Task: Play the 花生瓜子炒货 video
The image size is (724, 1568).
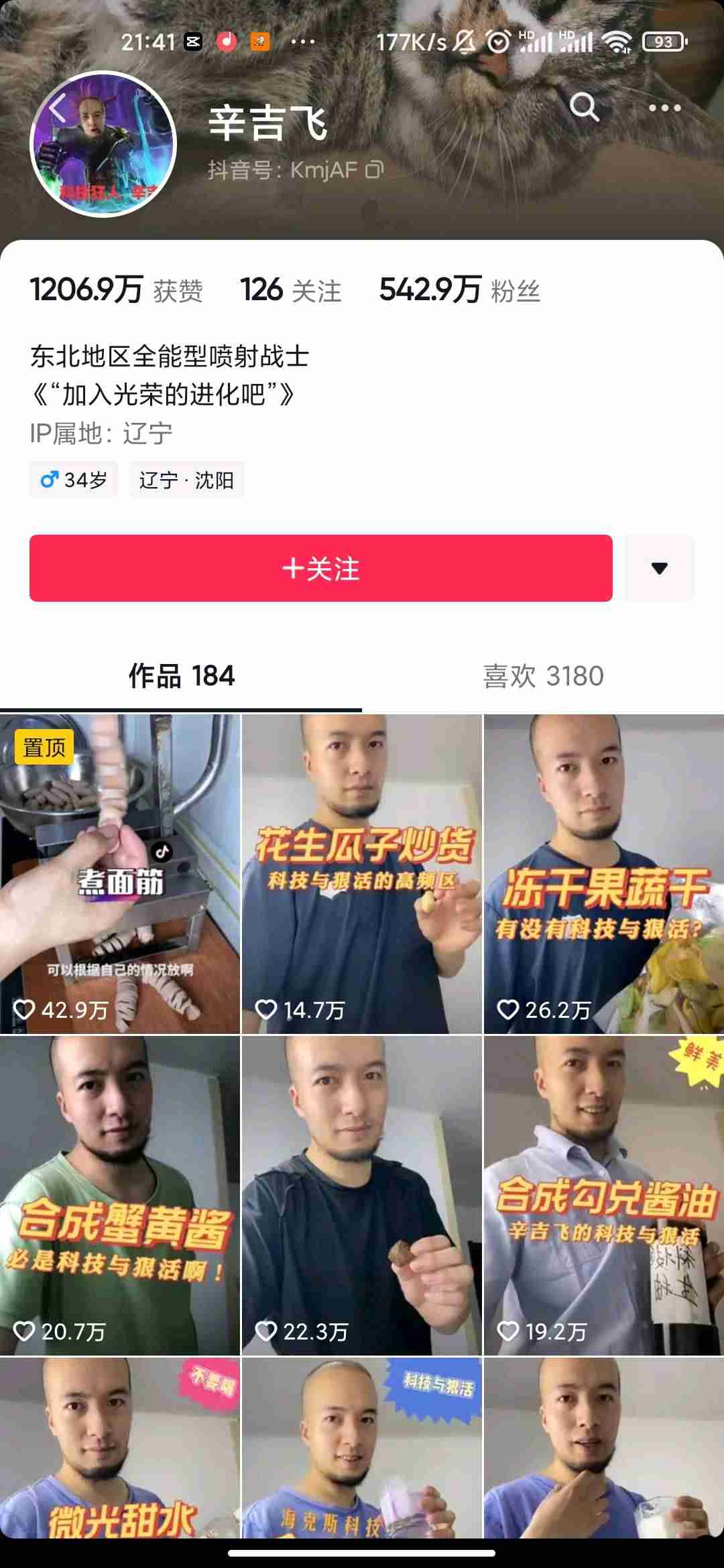Action: click(x=362, y=874)
